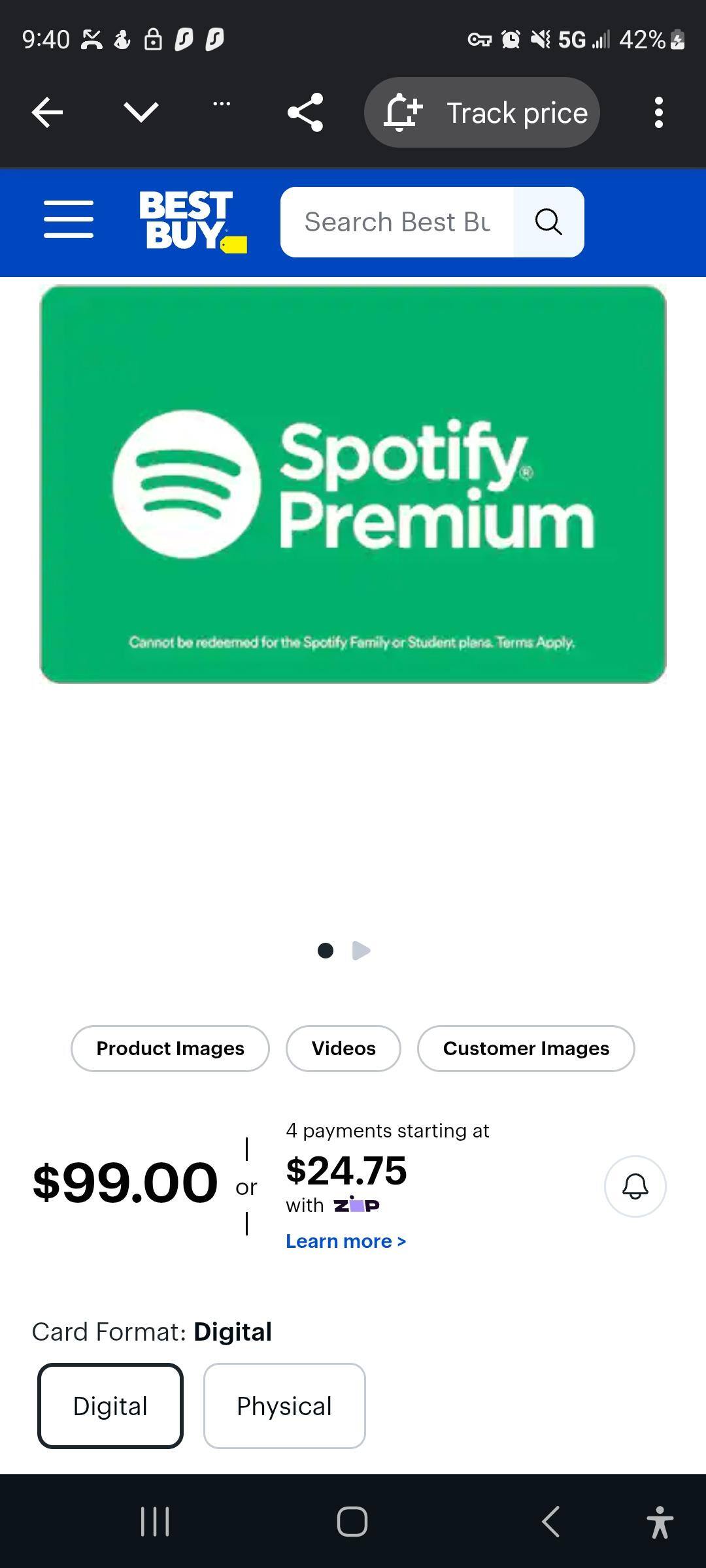Tap the Zip payment logo
This screenshot has height=1568, width=706.
[x=356, y=1205]
